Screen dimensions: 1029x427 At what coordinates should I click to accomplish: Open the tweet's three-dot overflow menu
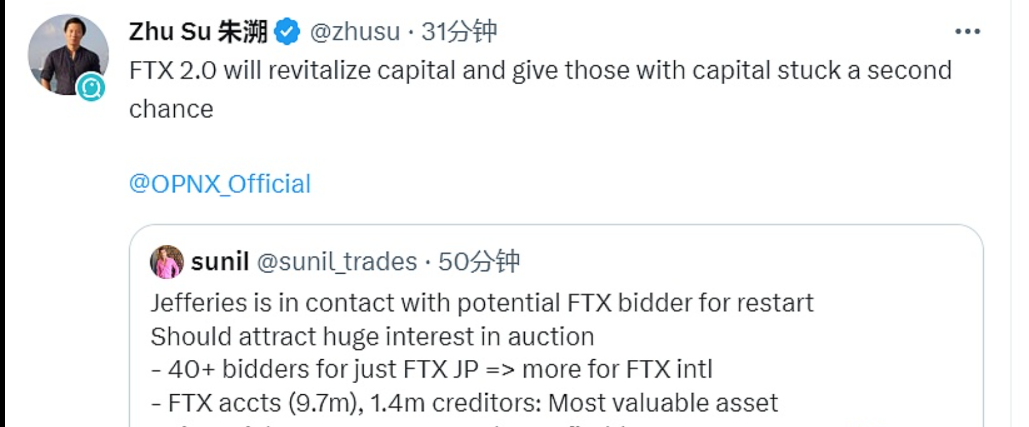pos(967,32)
